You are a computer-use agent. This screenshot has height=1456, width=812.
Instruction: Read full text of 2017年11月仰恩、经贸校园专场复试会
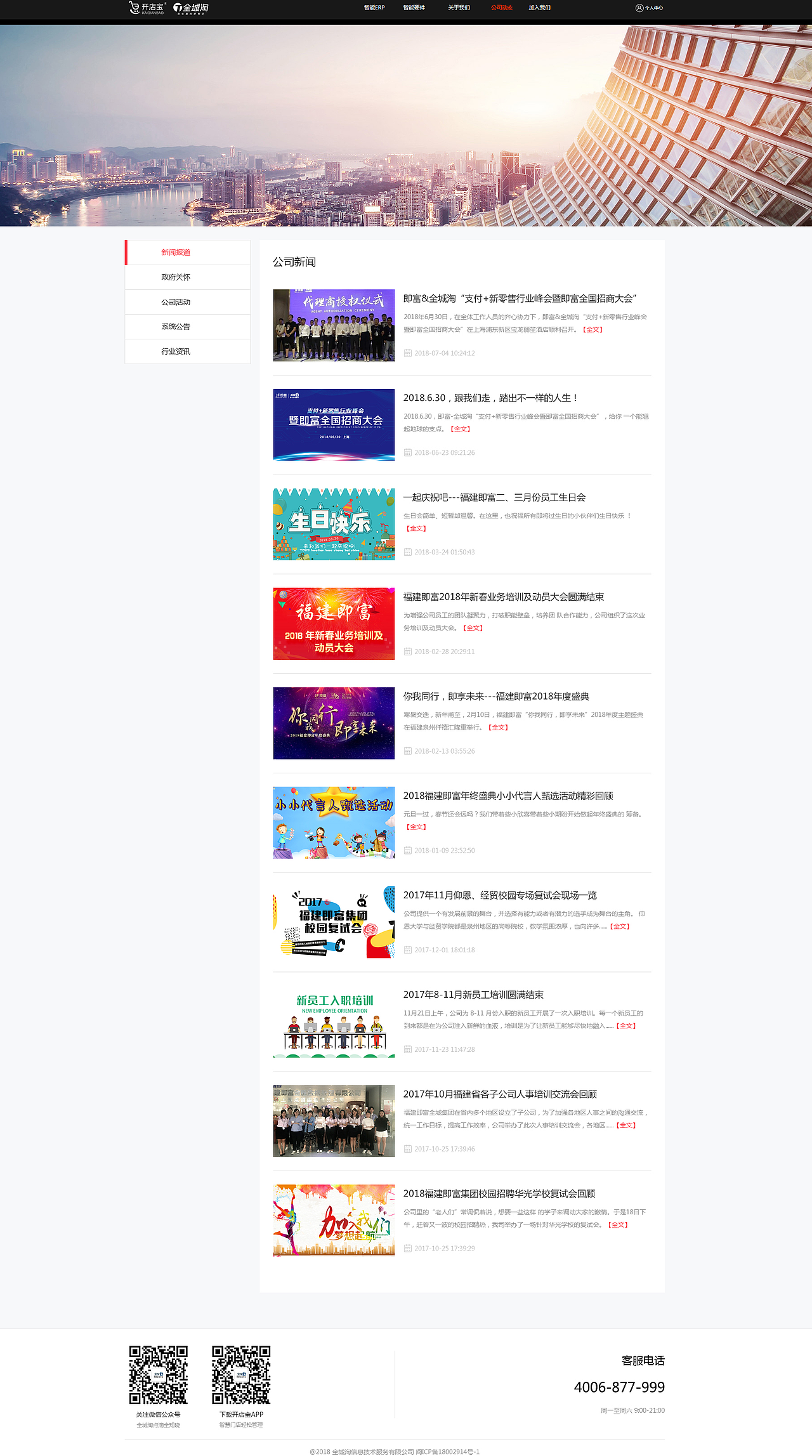[x=620, y=927]
